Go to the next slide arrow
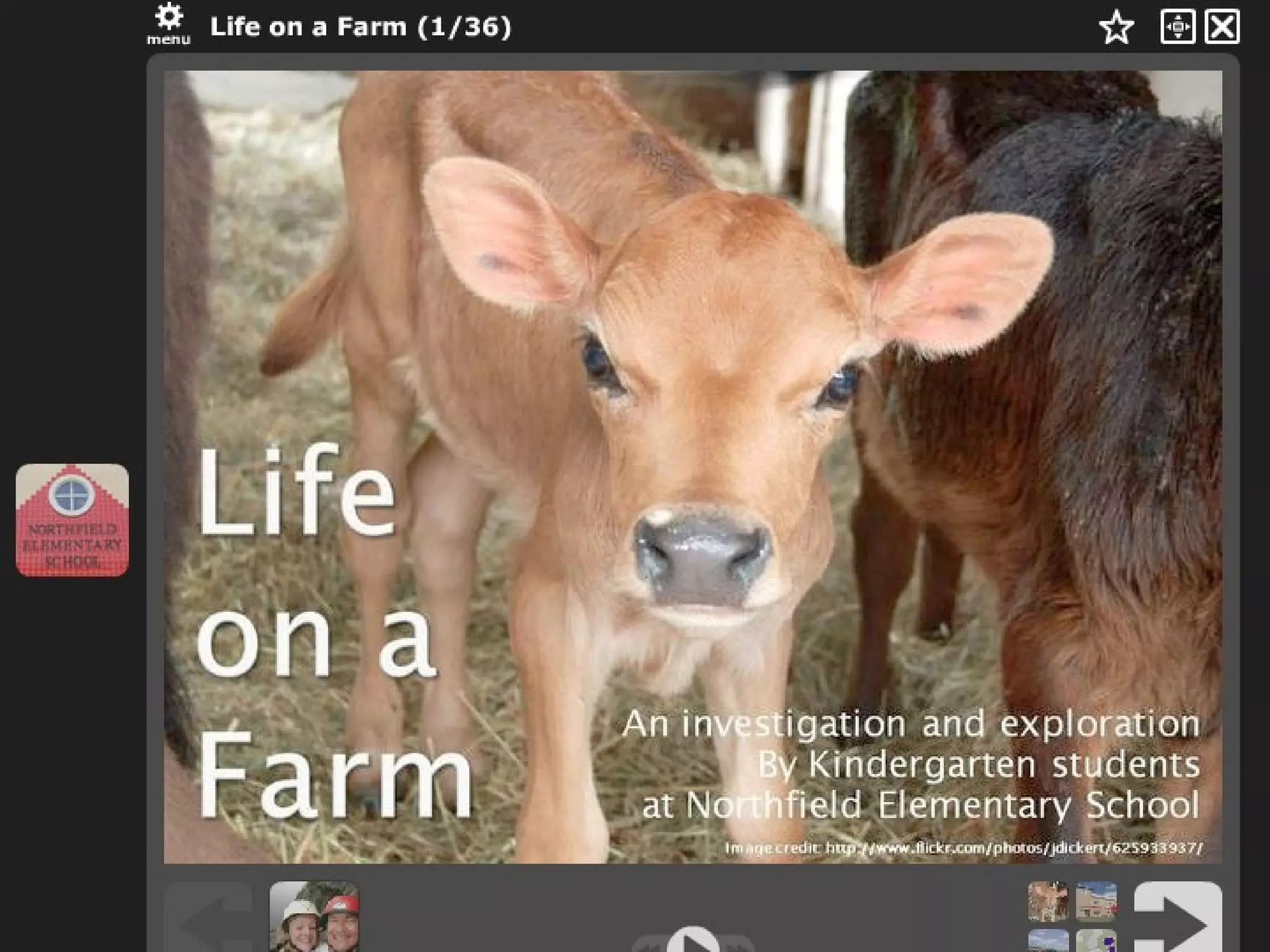This screenshot has height=952, width=1270. [x=1178, y=917]
